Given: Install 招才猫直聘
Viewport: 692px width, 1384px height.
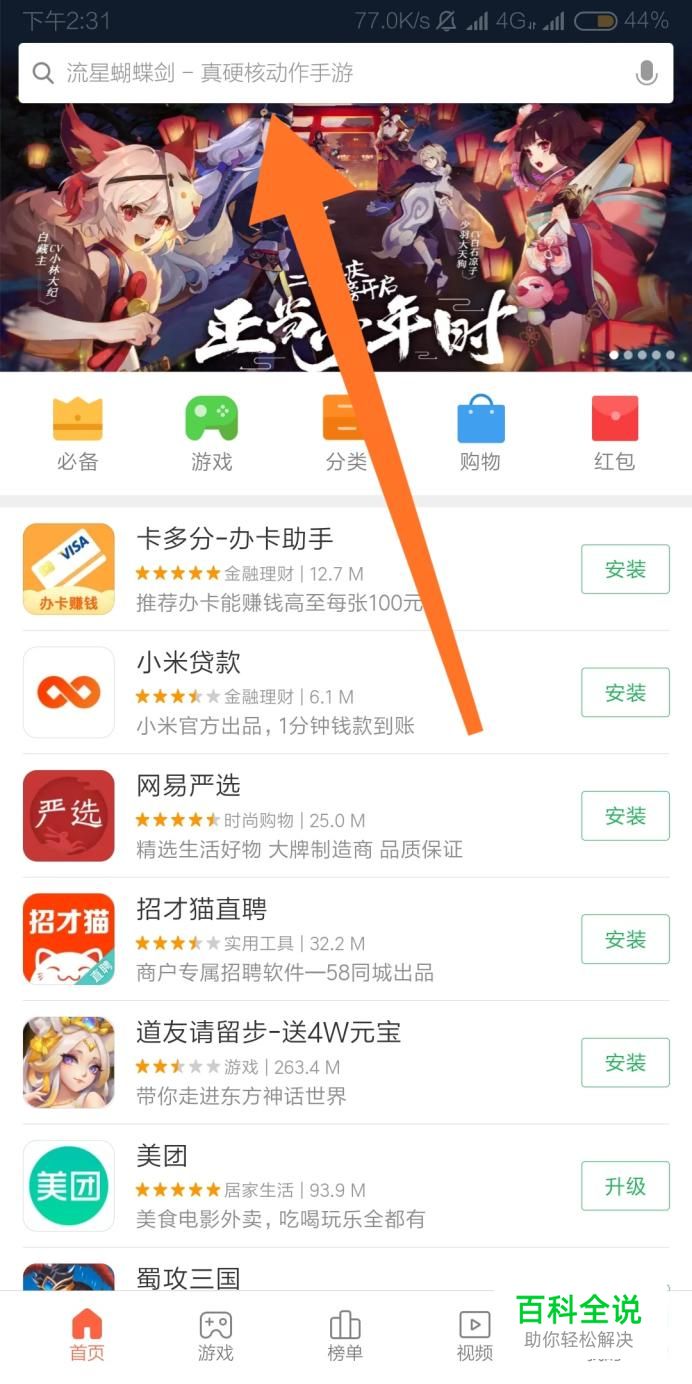Looking at the screenshot, I should [x=625, y=940].
